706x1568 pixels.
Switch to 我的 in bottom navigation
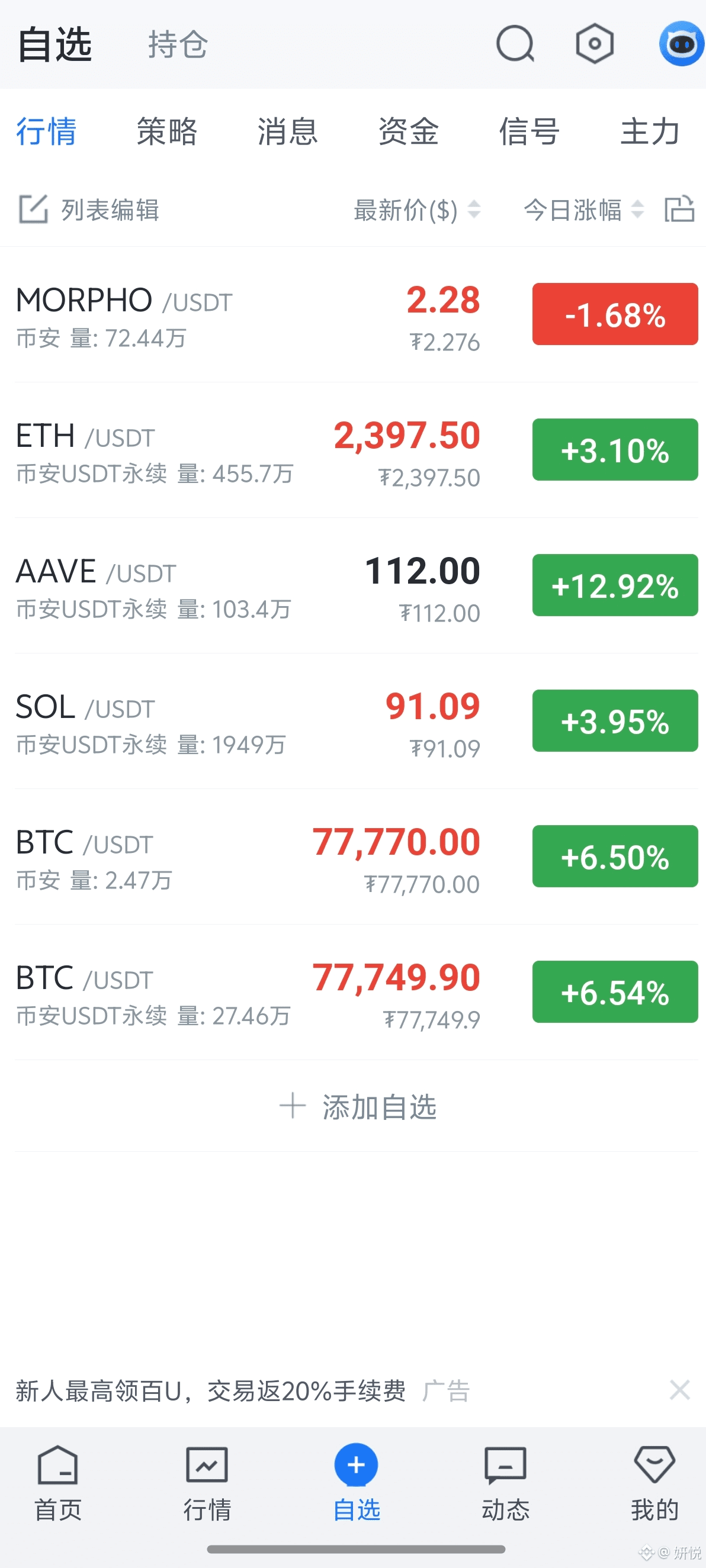654,1483
